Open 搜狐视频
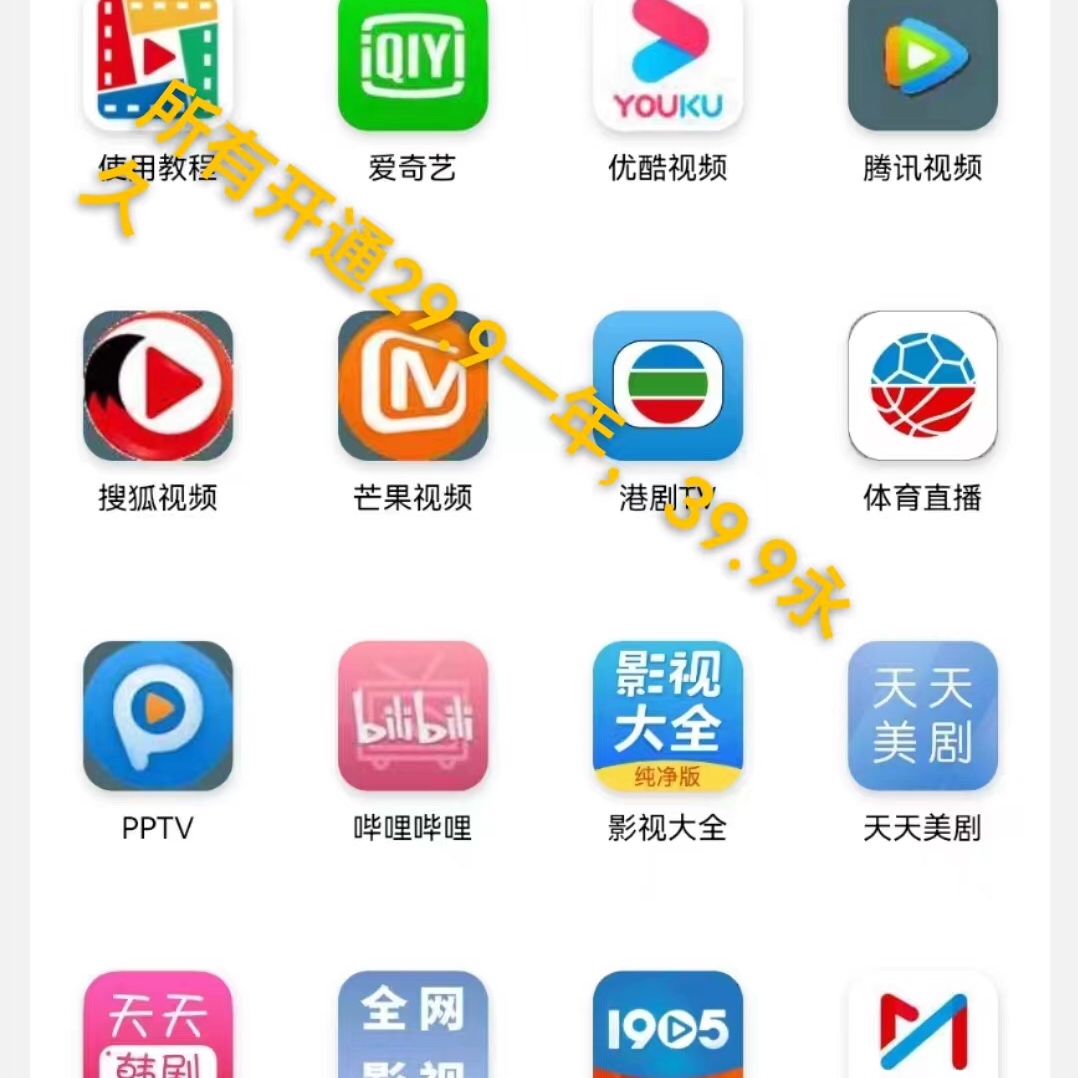The height and width of the screenshot is (1078, 1078). coord(158,385)
